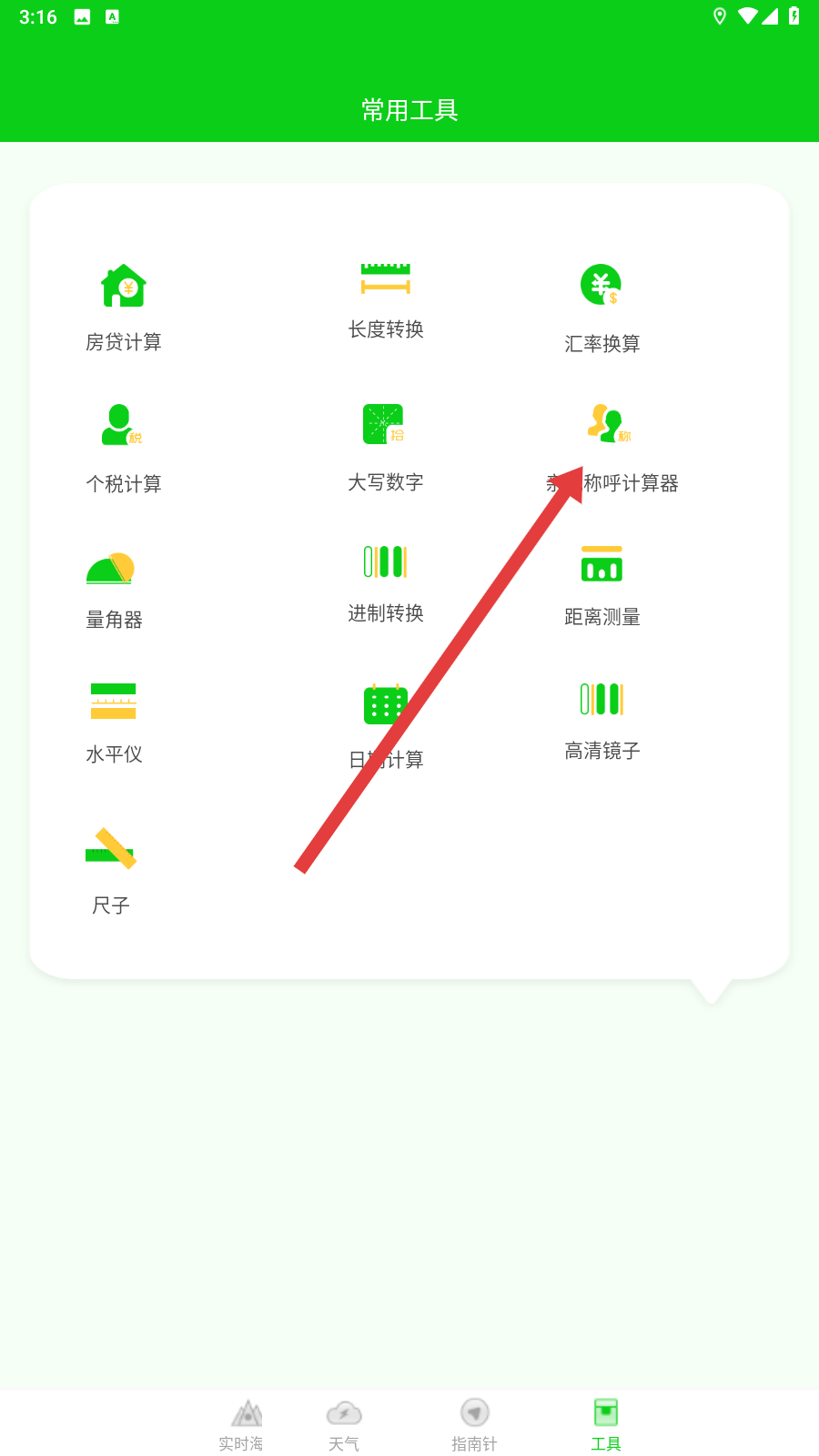
Task: Launch the 汇率换算 currency exchange tool
Action: pos(602,308)
